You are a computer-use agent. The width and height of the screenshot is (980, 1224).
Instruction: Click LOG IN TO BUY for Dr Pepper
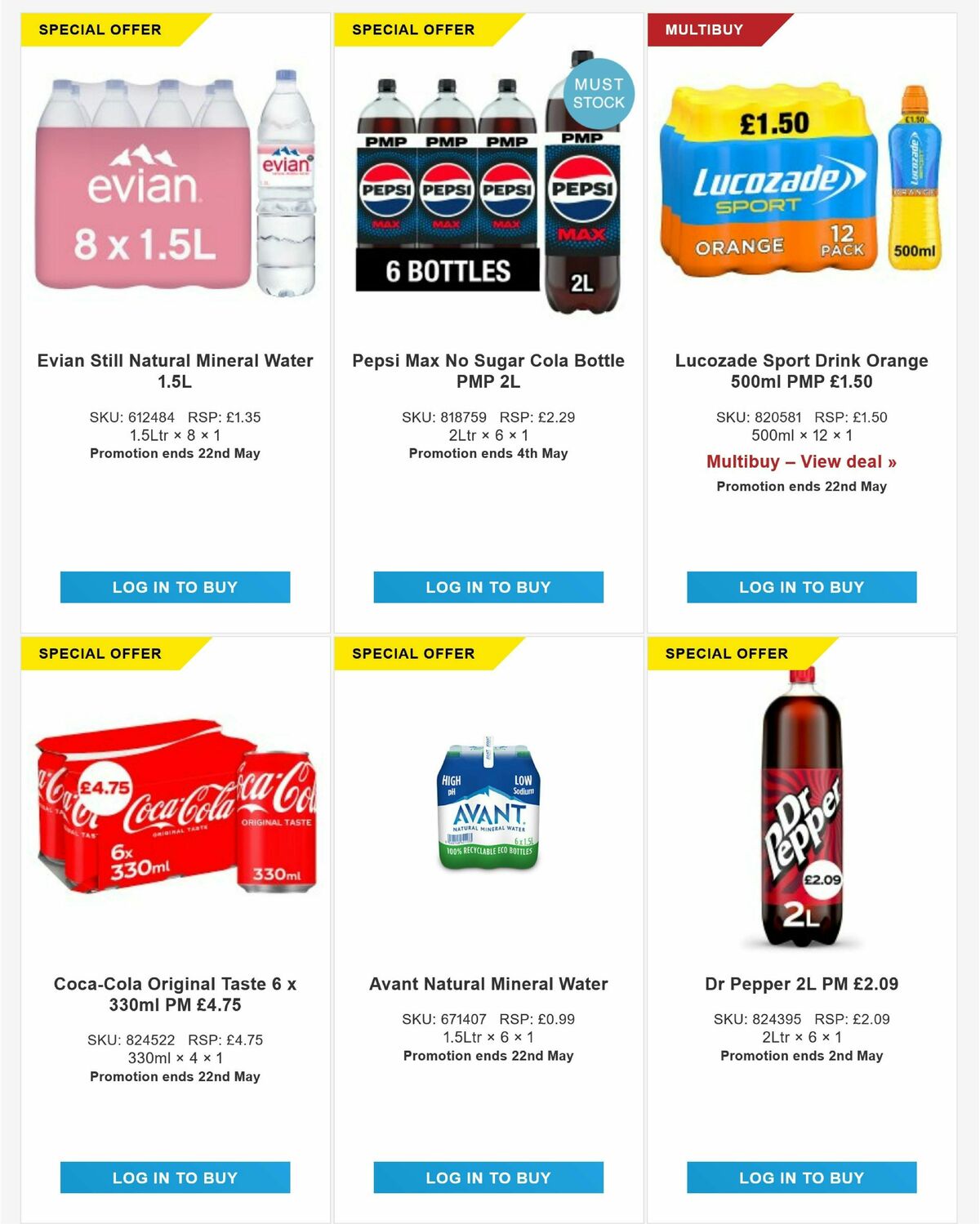pos(801,1178)
